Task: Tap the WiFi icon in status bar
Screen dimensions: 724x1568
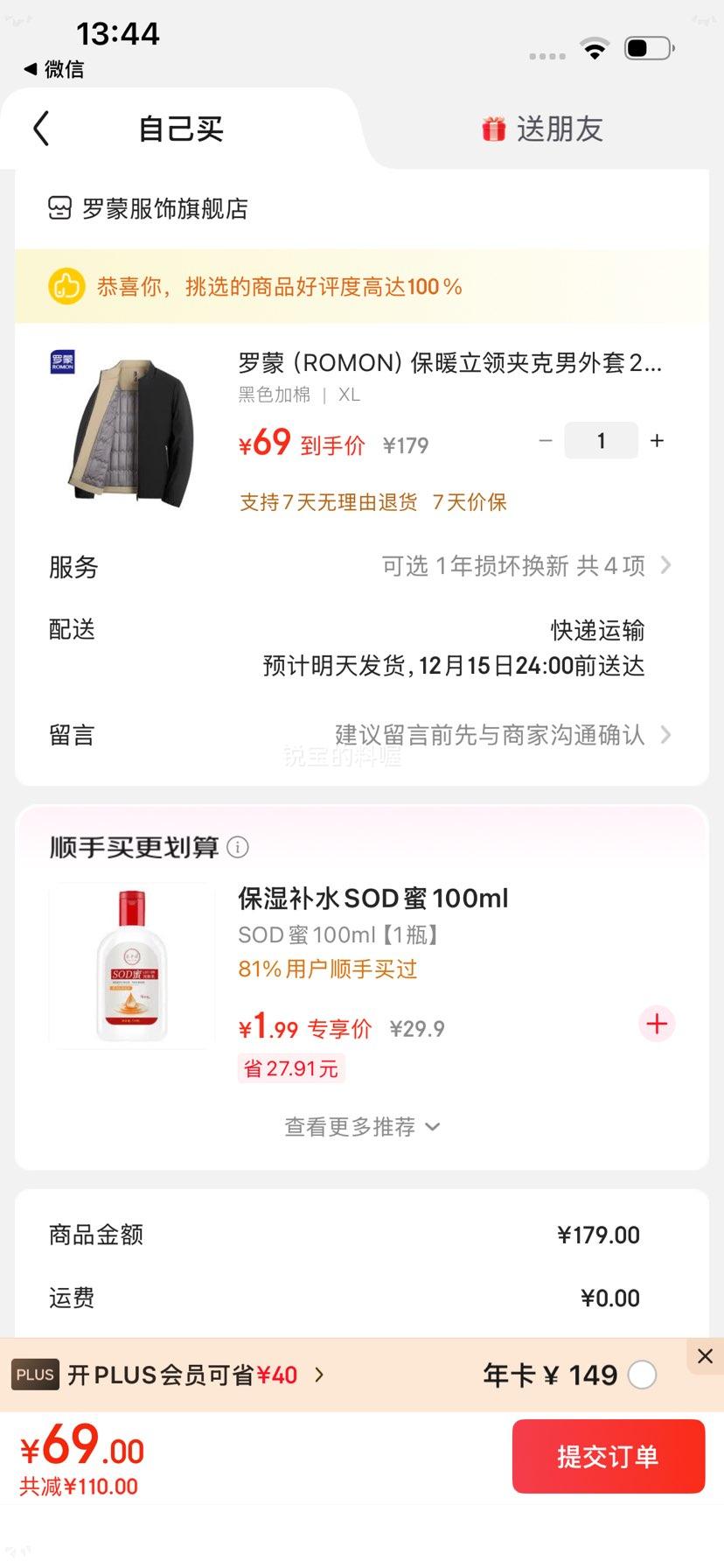Action: point(595,50)
